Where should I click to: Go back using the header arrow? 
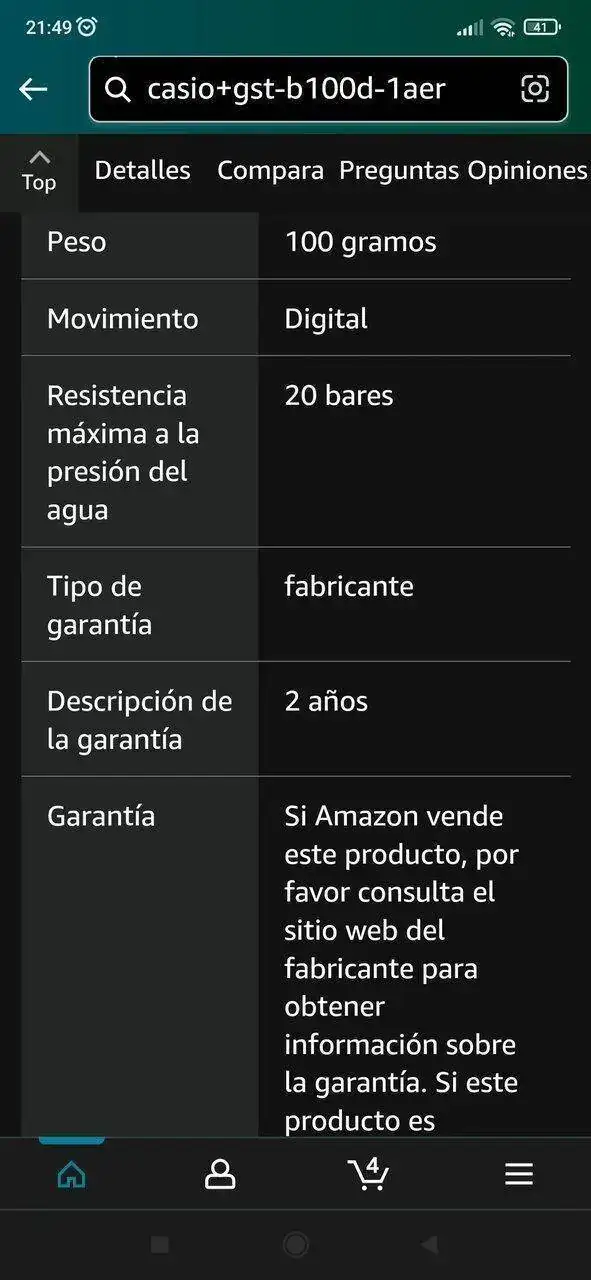coord(33,90)
